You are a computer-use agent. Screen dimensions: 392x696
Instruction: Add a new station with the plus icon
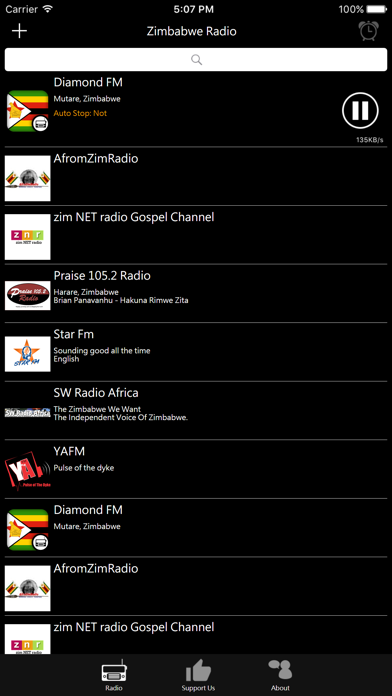20,31
